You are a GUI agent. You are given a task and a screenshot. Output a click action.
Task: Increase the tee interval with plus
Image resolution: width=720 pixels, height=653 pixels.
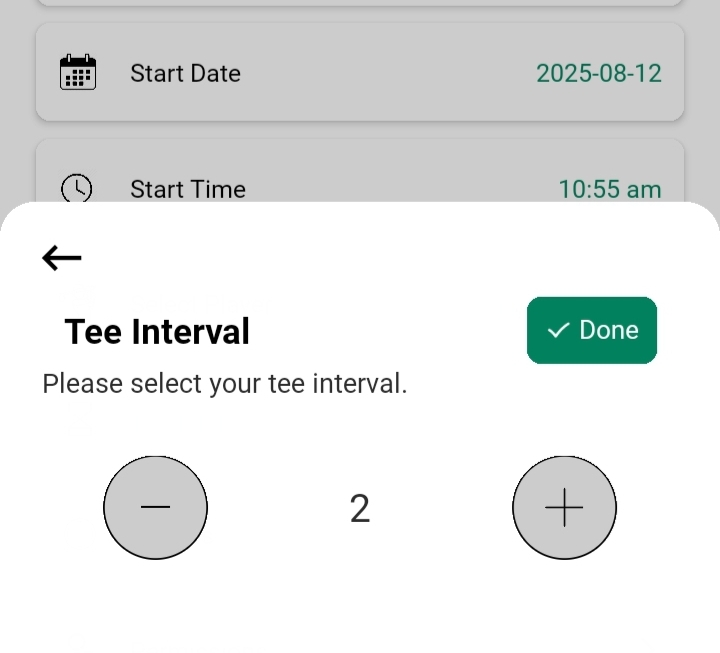[x=564, y=508]
